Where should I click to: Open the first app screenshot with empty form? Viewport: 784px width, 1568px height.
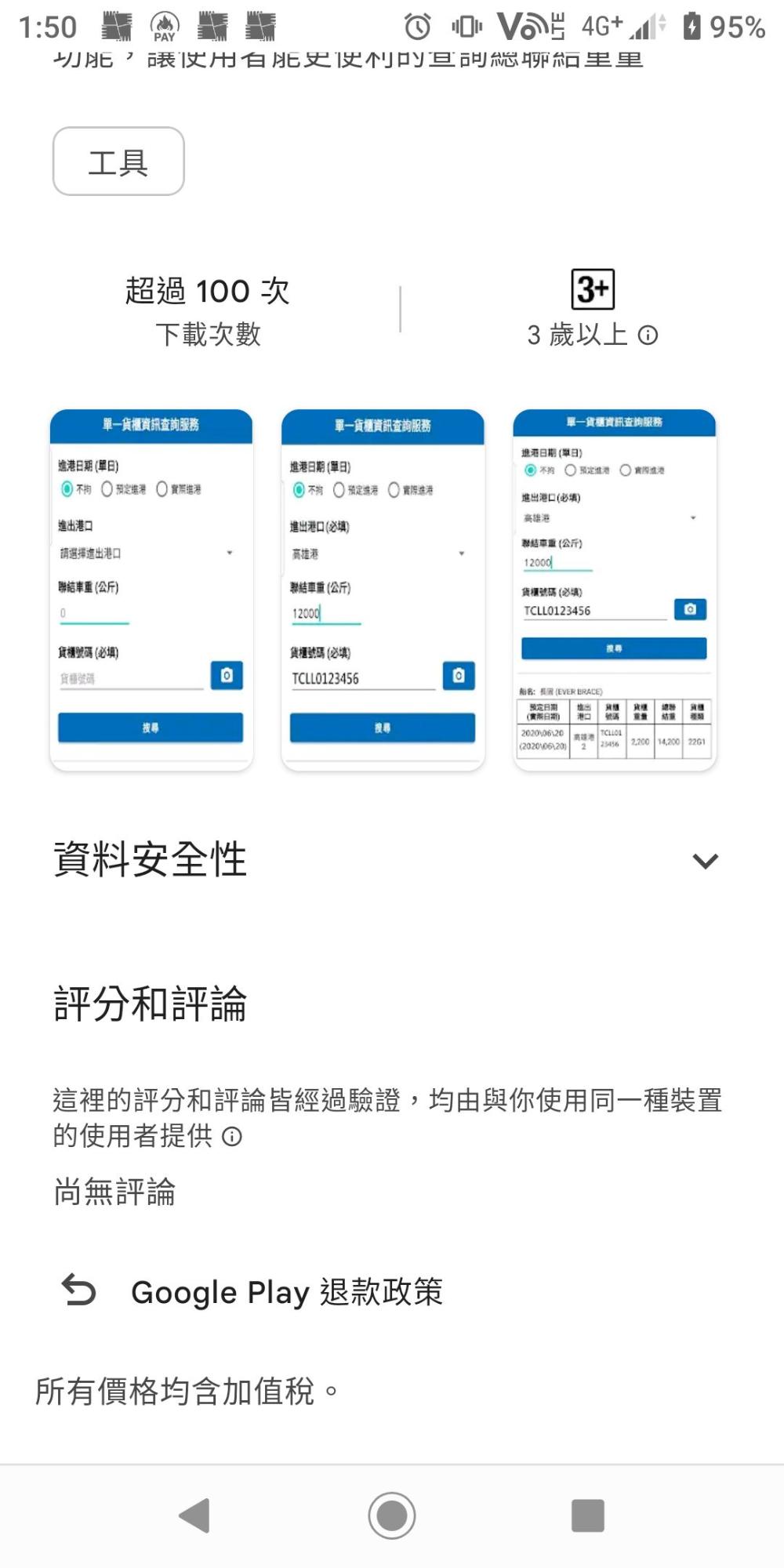[151, 590]
